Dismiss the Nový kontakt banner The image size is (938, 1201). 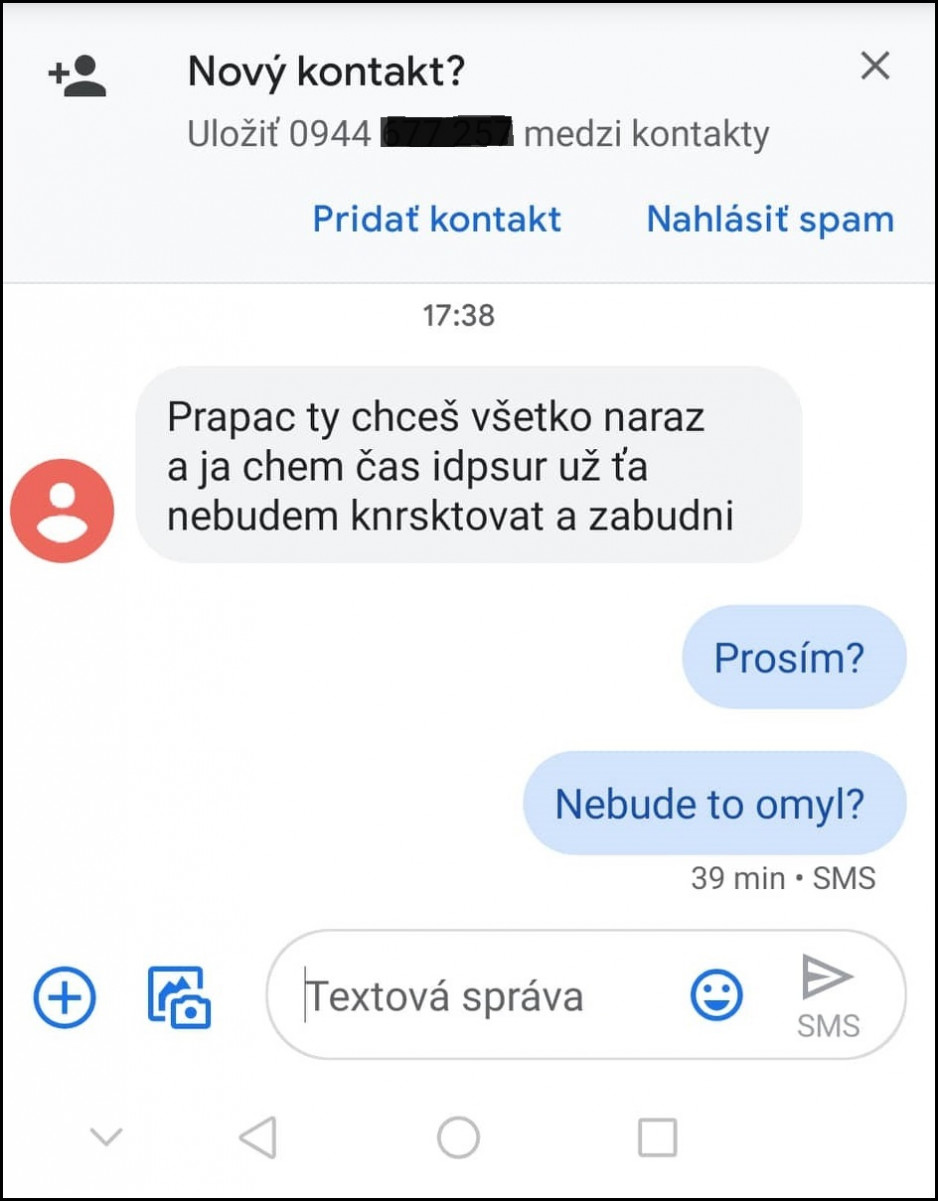tap(875, 67)
